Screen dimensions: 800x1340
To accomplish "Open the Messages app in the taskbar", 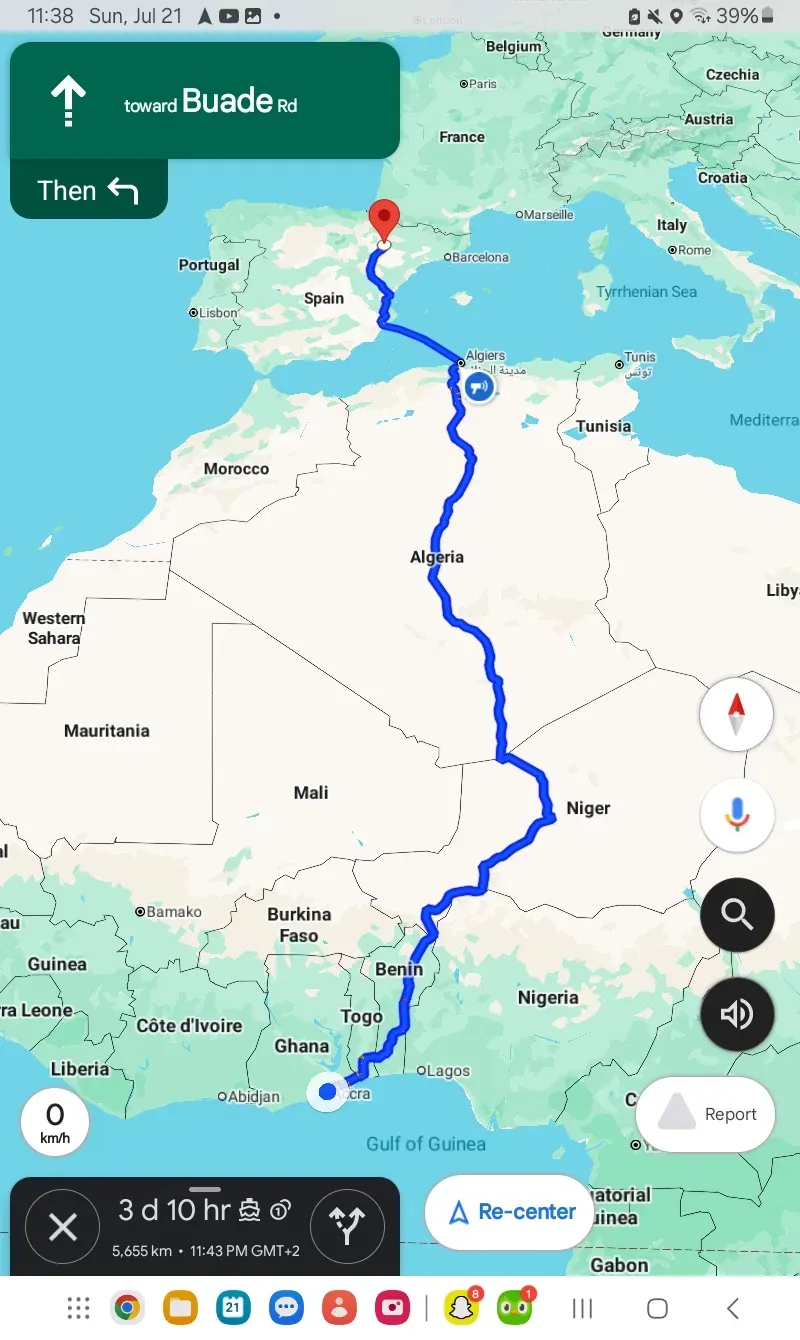I will pos(287,1307).
